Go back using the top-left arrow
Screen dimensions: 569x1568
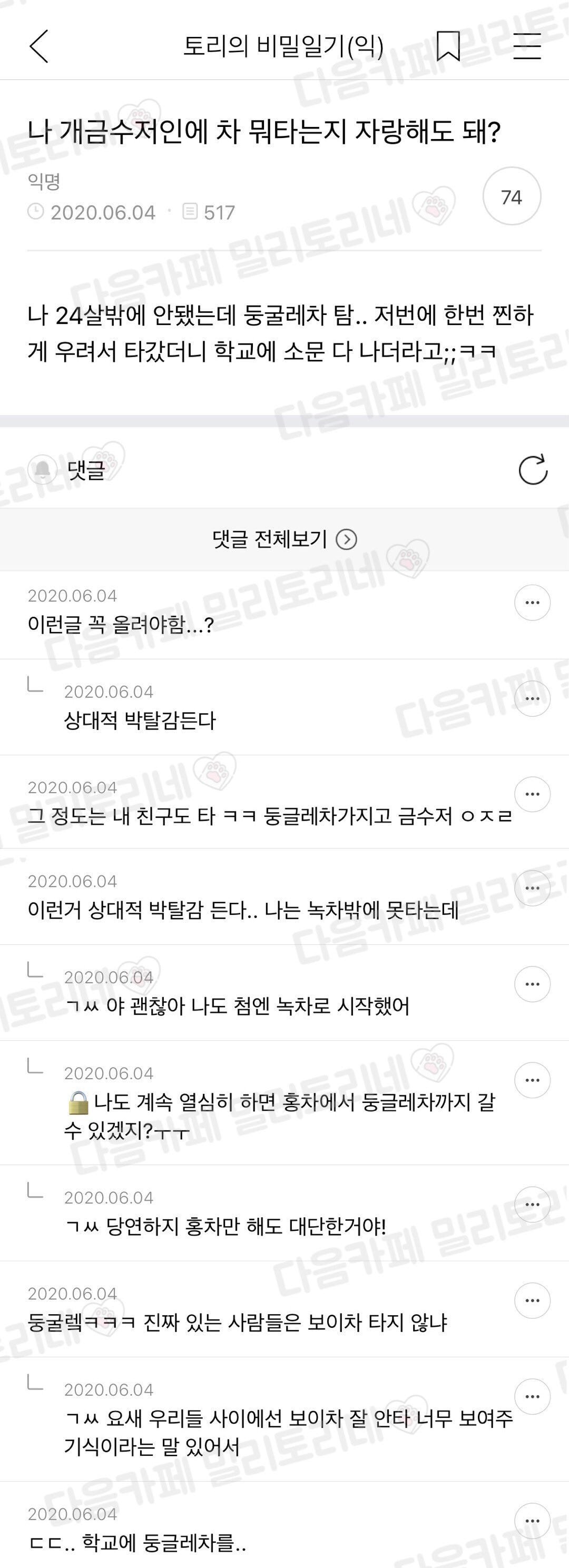click(x=39, y=46)
